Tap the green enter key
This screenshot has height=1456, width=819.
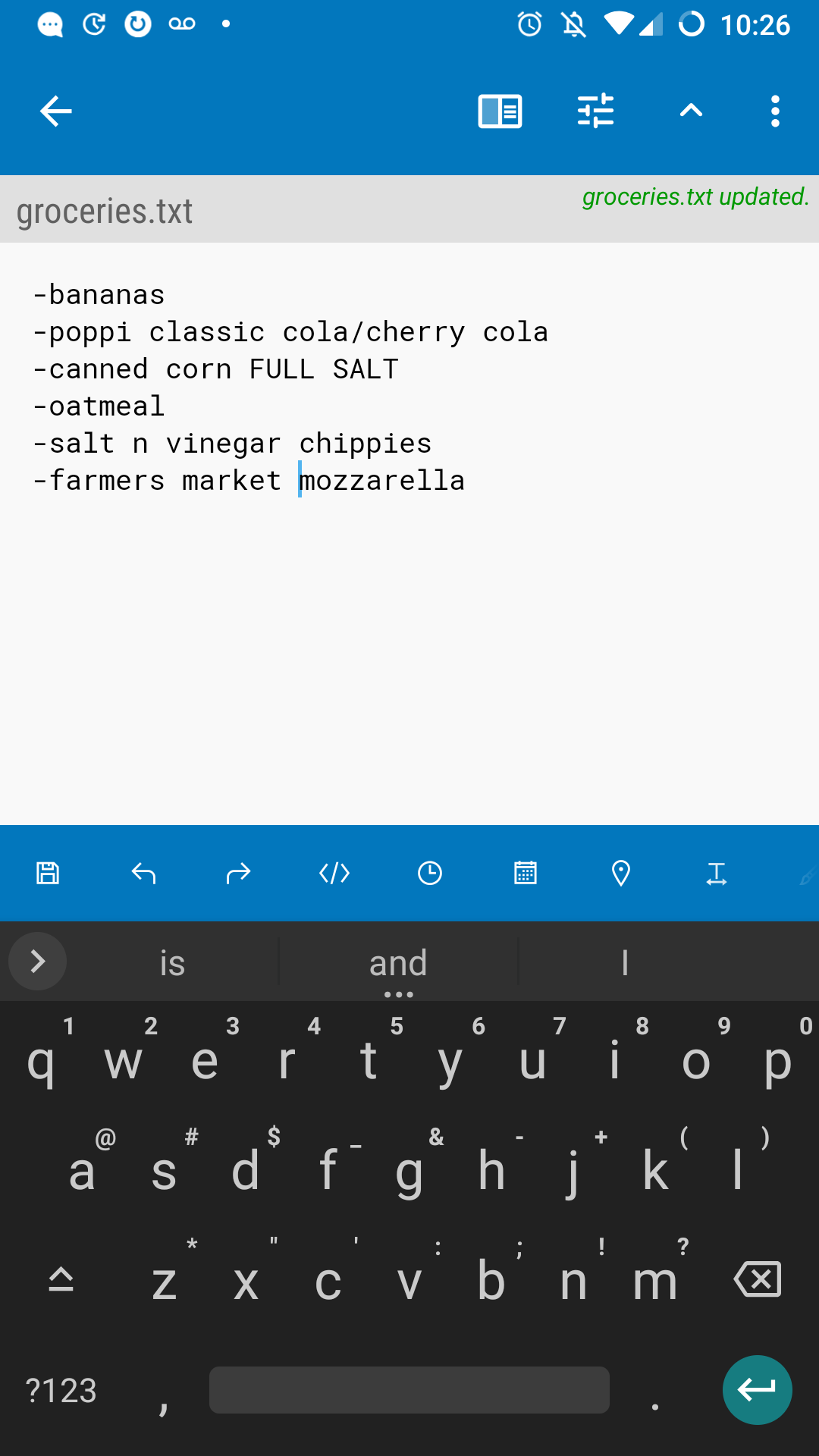(x=757, y=1389)
